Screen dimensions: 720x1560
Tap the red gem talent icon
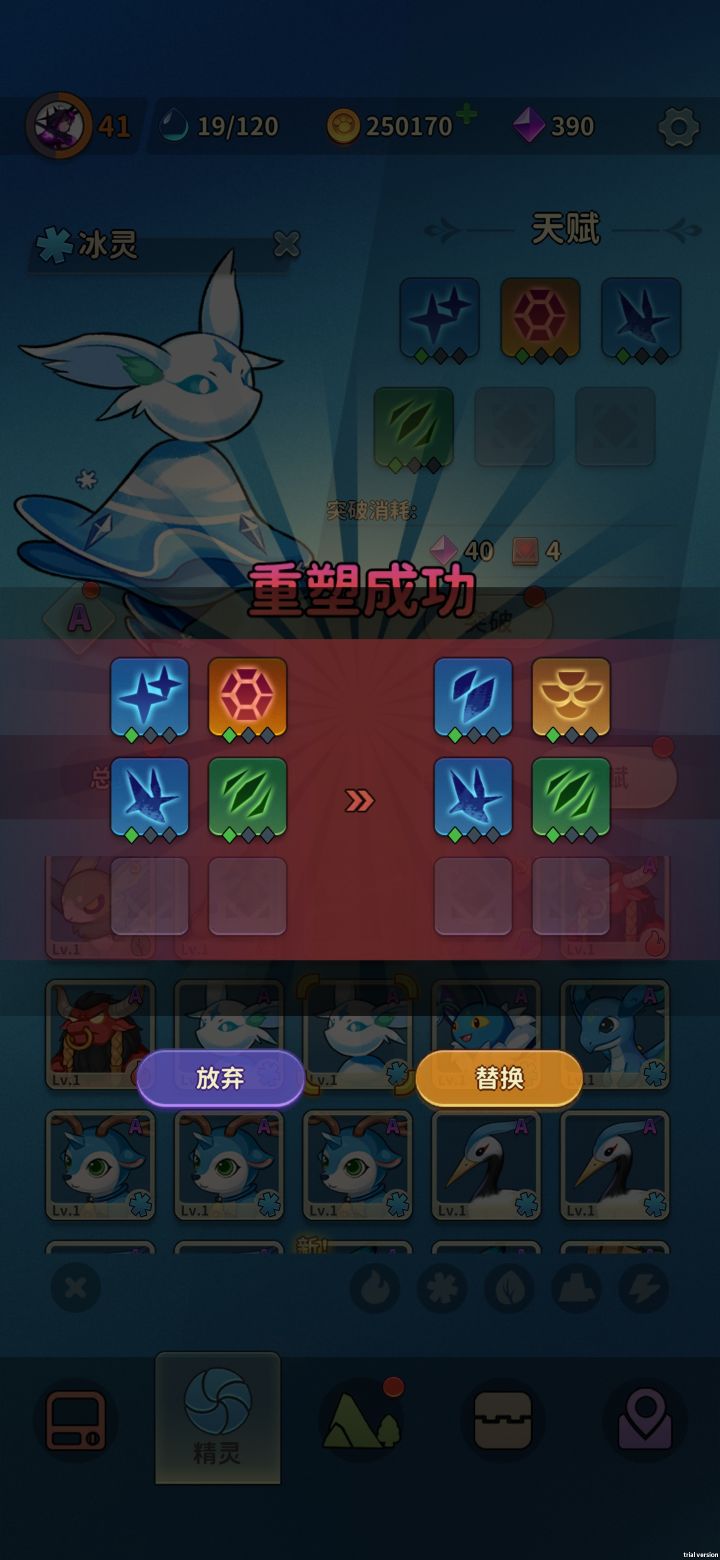[246, 699]
